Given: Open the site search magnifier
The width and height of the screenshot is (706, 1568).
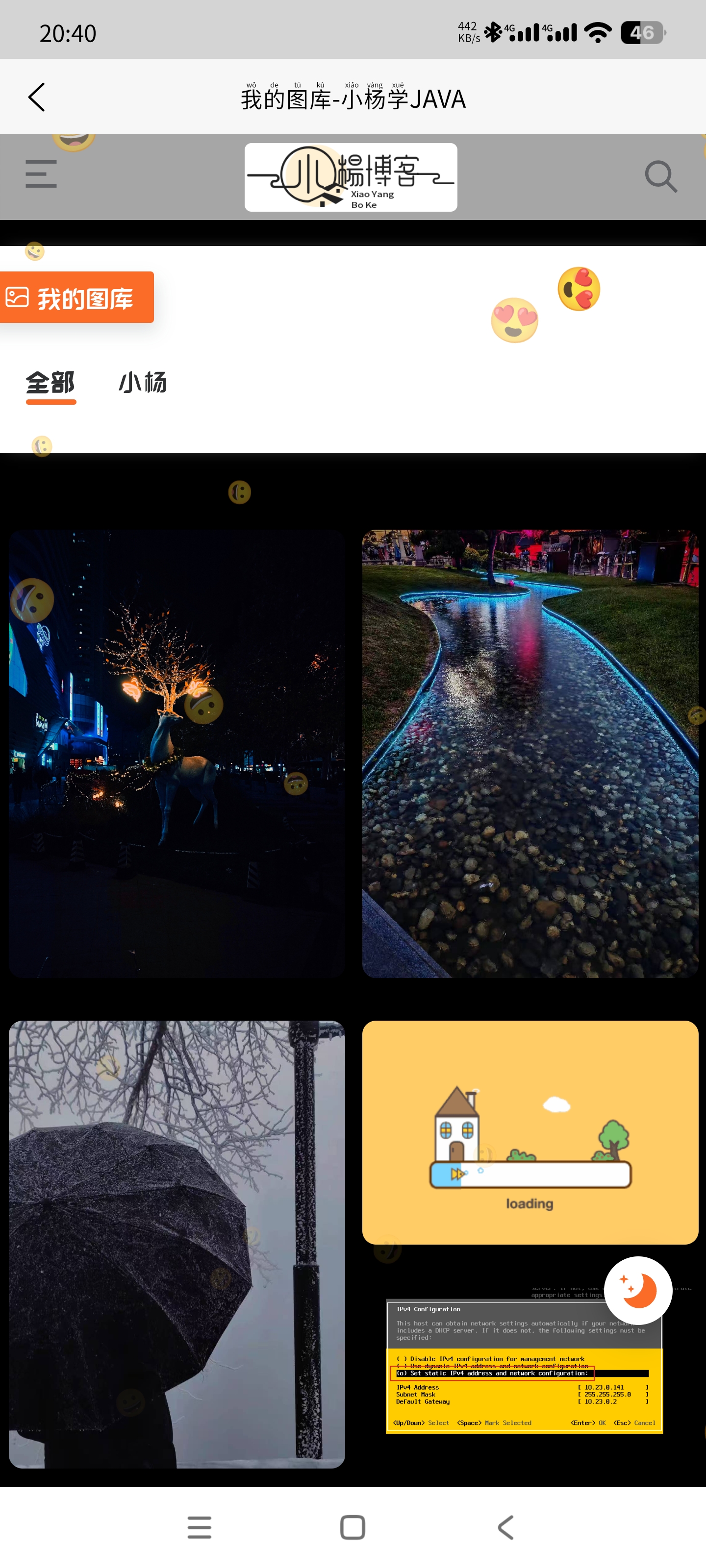Looking at the screenshot, I should click(660, 176).
